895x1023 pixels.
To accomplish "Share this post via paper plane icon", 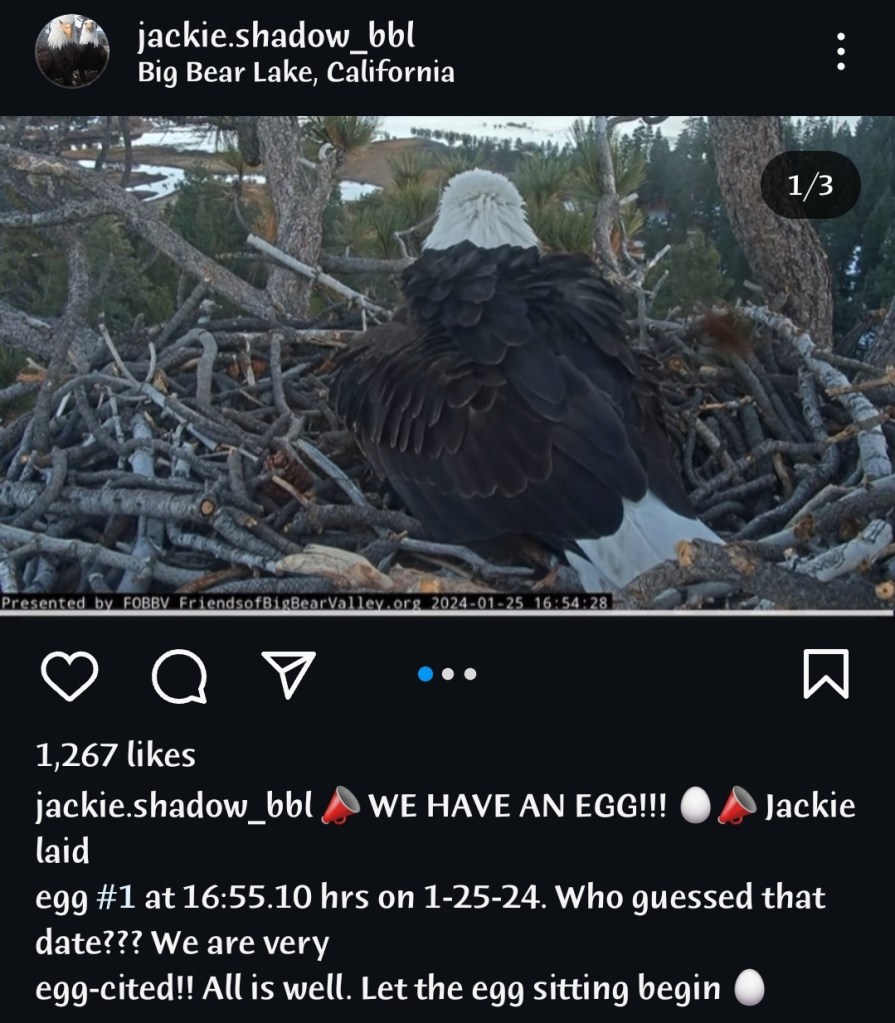I will [x=289, y=675].
